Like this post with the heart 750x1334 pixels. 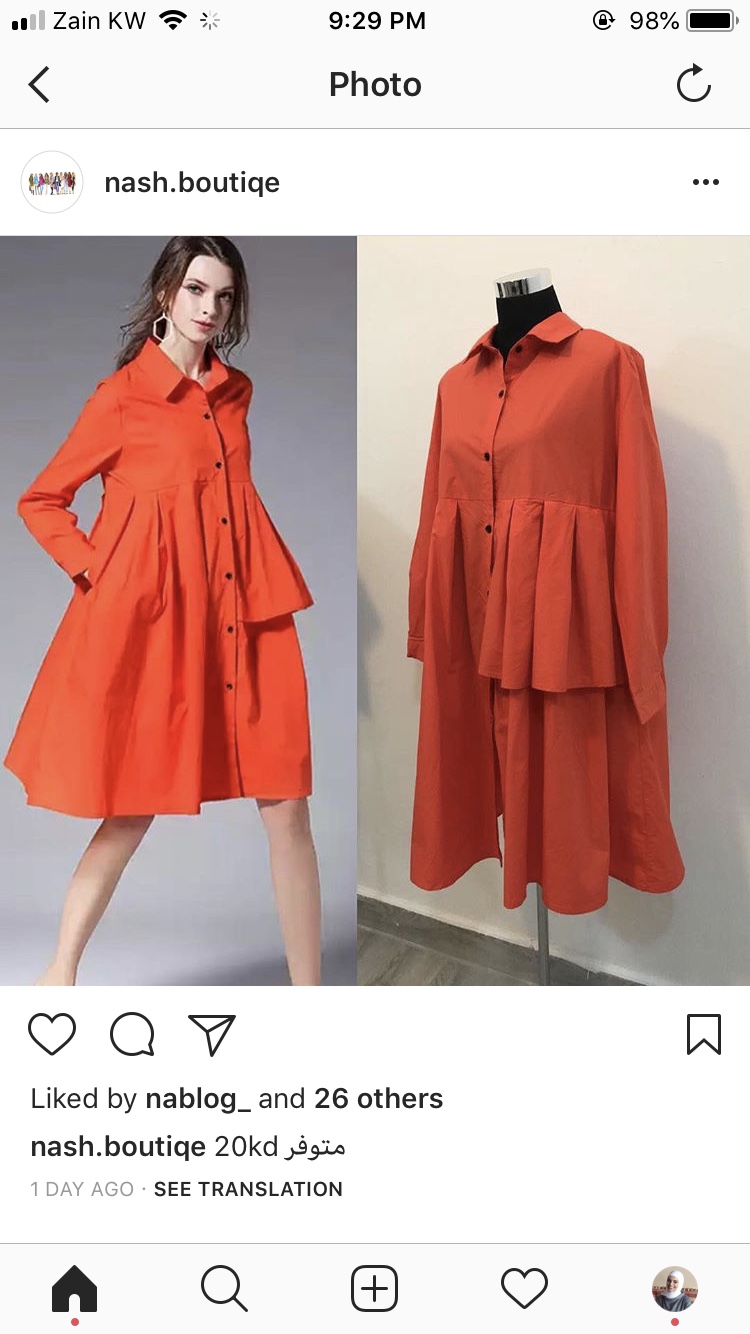(52, 1035)
